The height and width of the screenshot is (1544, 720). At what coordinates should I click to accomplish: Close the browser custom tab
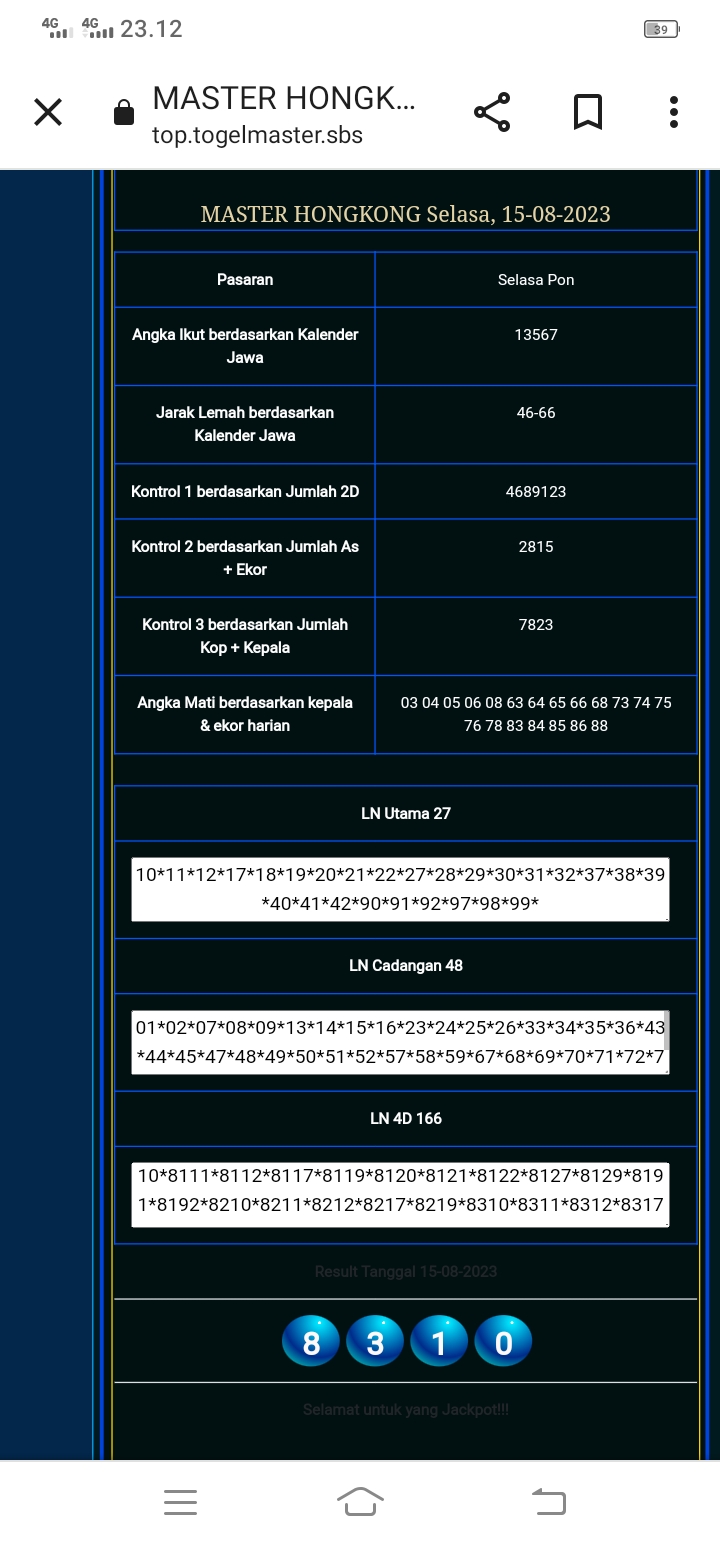tap(48, 112)
